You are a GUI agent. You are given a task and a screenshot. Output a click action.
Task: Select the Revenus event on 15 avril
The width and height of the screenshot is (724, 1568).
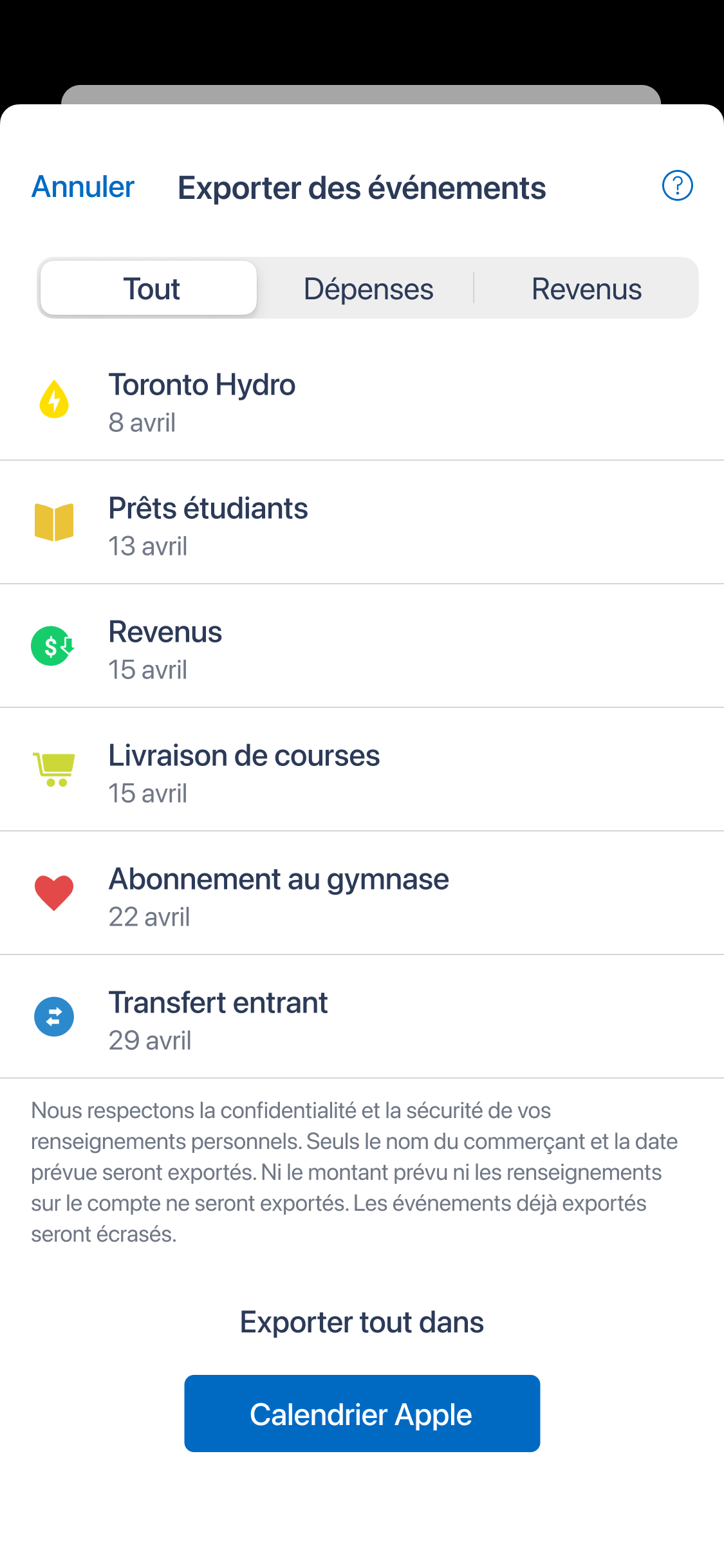(x=362, y=646)
